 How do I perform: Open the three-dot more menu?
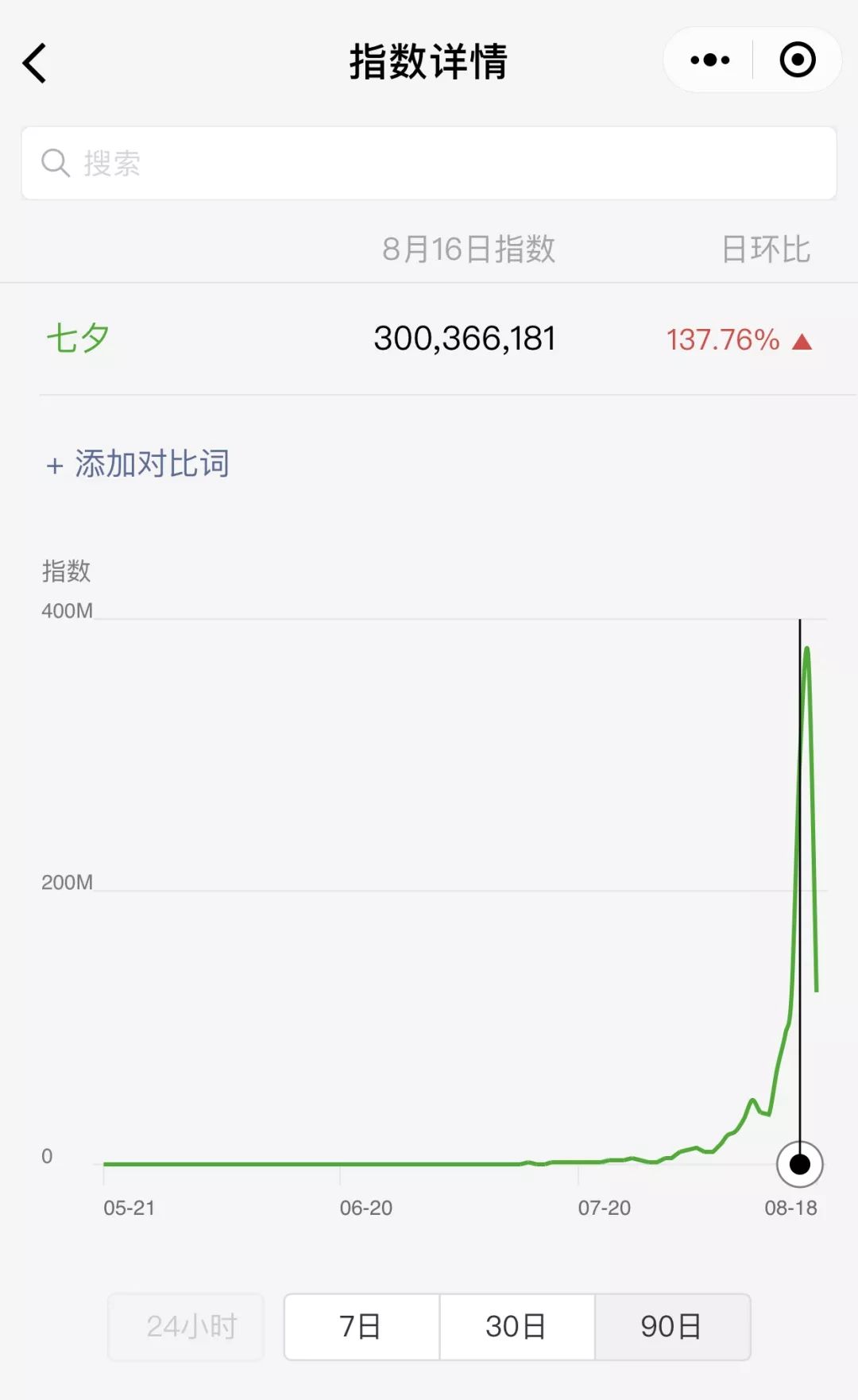(709, 60)
